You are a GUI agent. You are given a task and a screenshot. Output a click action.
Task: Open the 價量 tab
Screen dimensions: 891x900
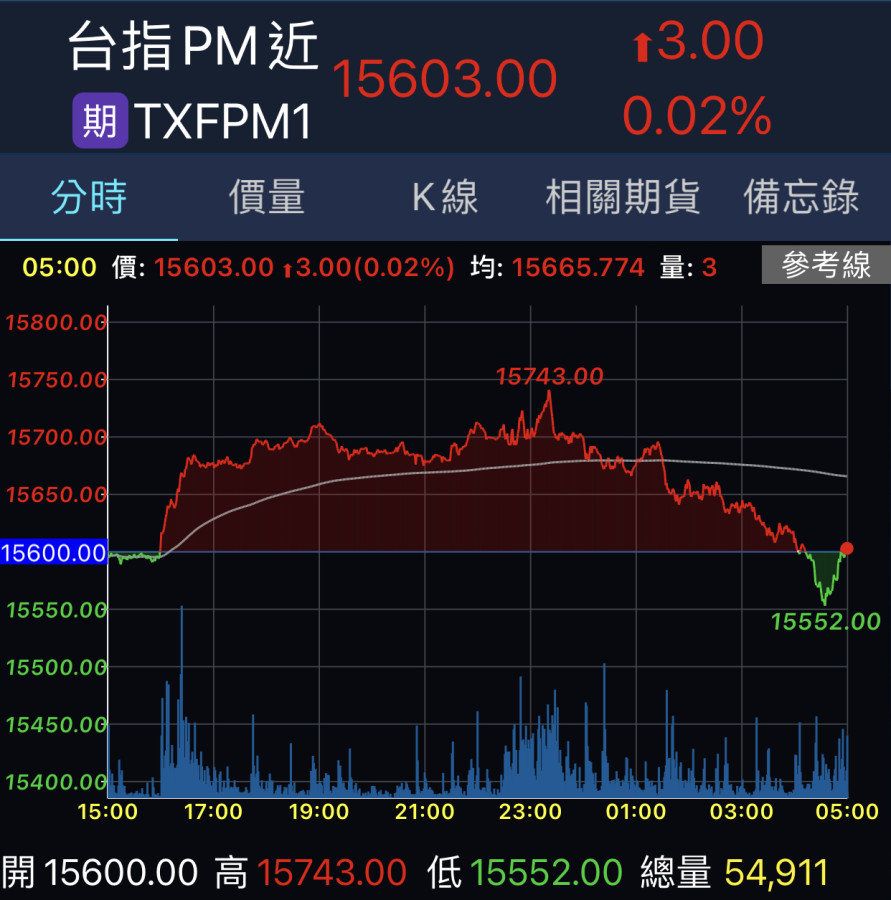pos(267,198)
